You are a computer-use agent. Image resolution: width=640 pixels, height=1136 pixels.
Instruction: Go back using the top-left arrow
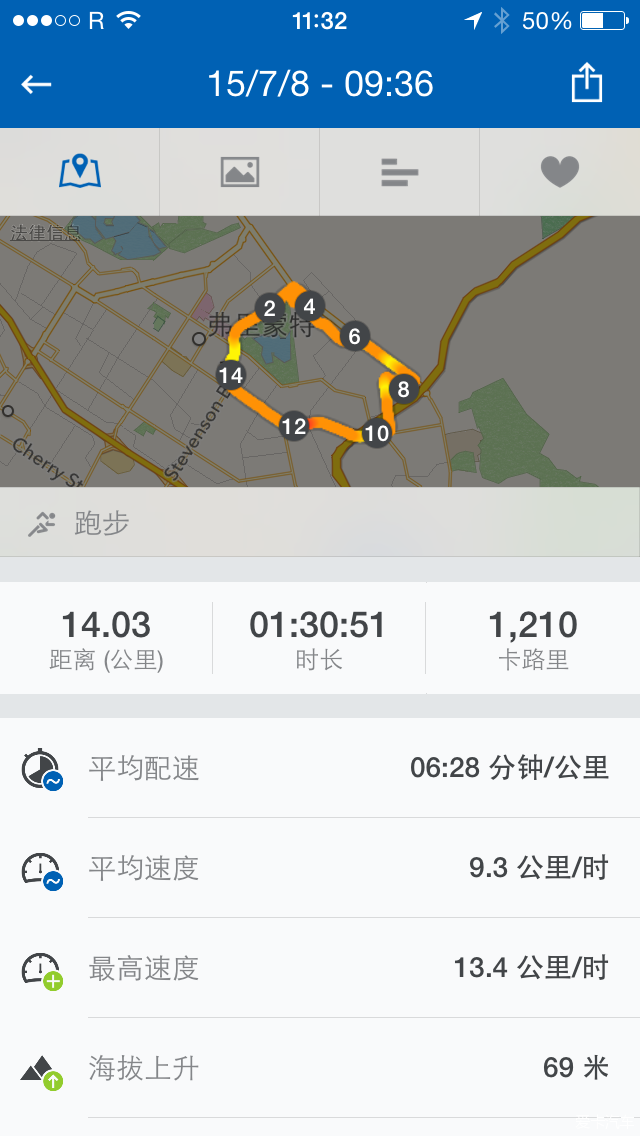pyautogui.click(x=37, y=84)
